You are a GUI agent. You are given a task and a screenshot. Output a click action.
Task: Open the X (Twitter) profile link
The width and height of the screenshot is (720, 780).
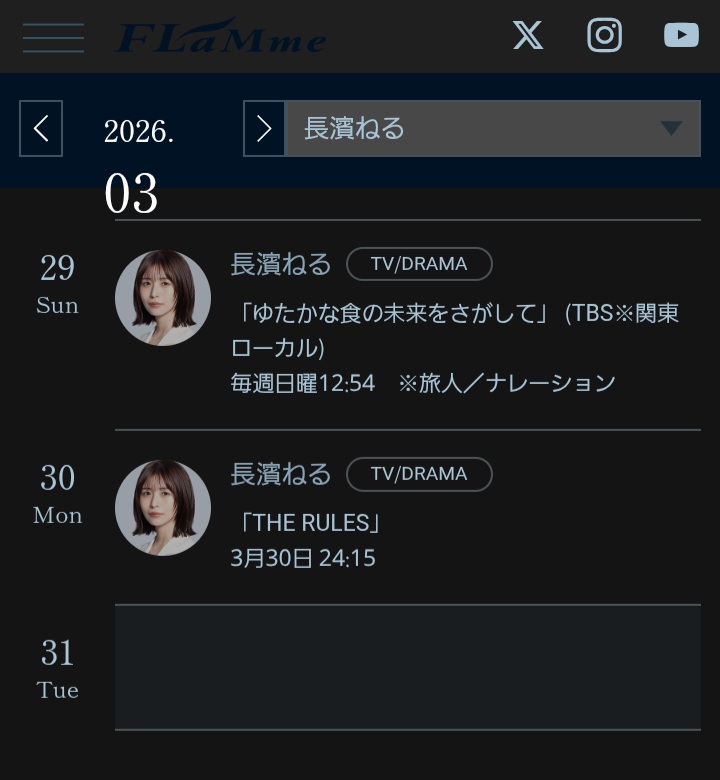pyautogui.click(x=528, y=36)
